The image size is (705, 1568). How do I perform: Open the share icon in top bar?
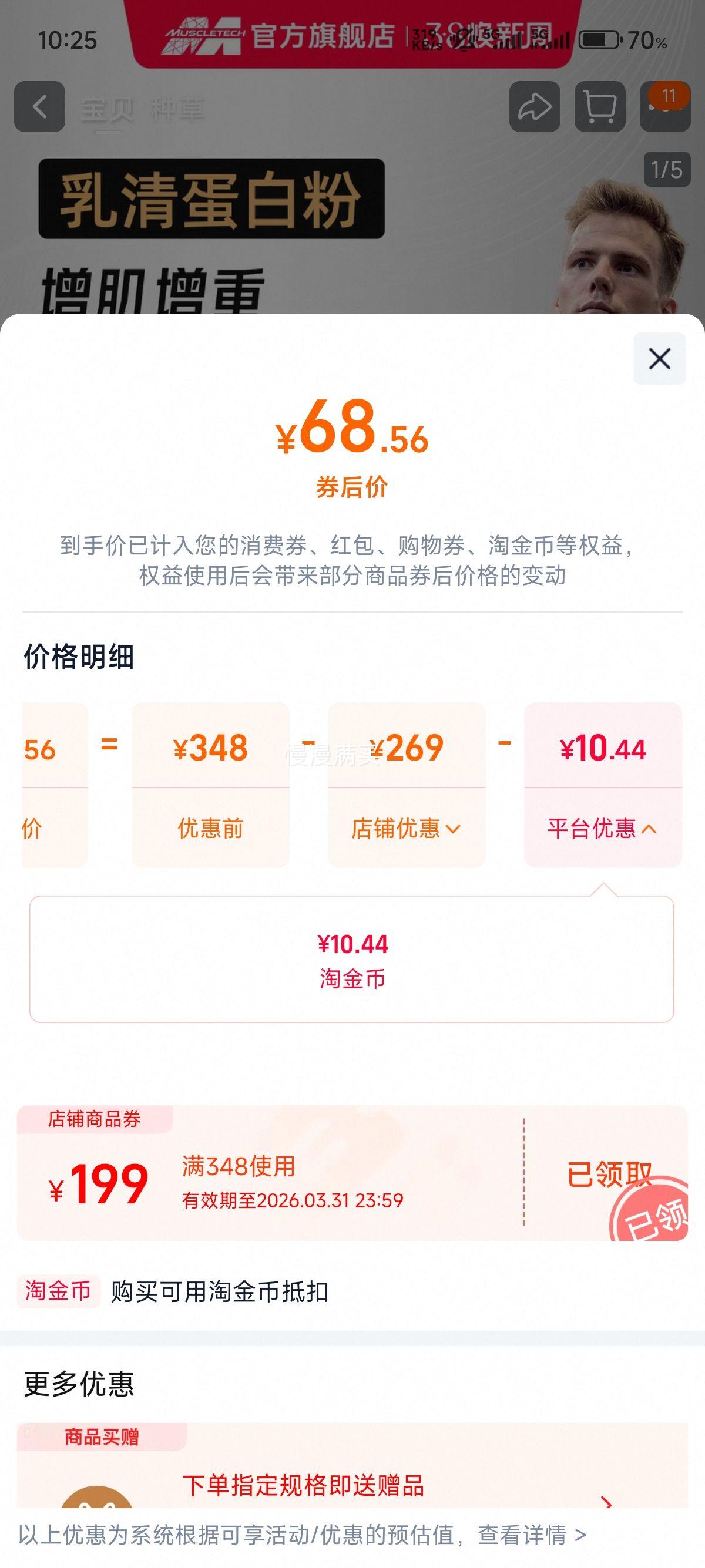tap(535, 106)
